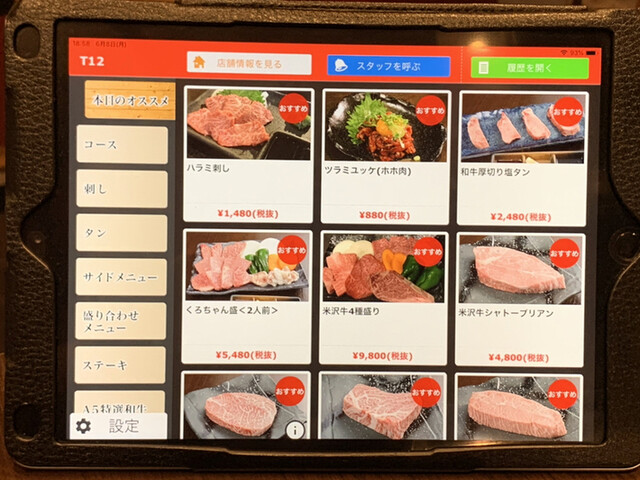640x480 pixels.
Task: Call staff with スタッフを呼ぶ button
Action: point(388,66)
